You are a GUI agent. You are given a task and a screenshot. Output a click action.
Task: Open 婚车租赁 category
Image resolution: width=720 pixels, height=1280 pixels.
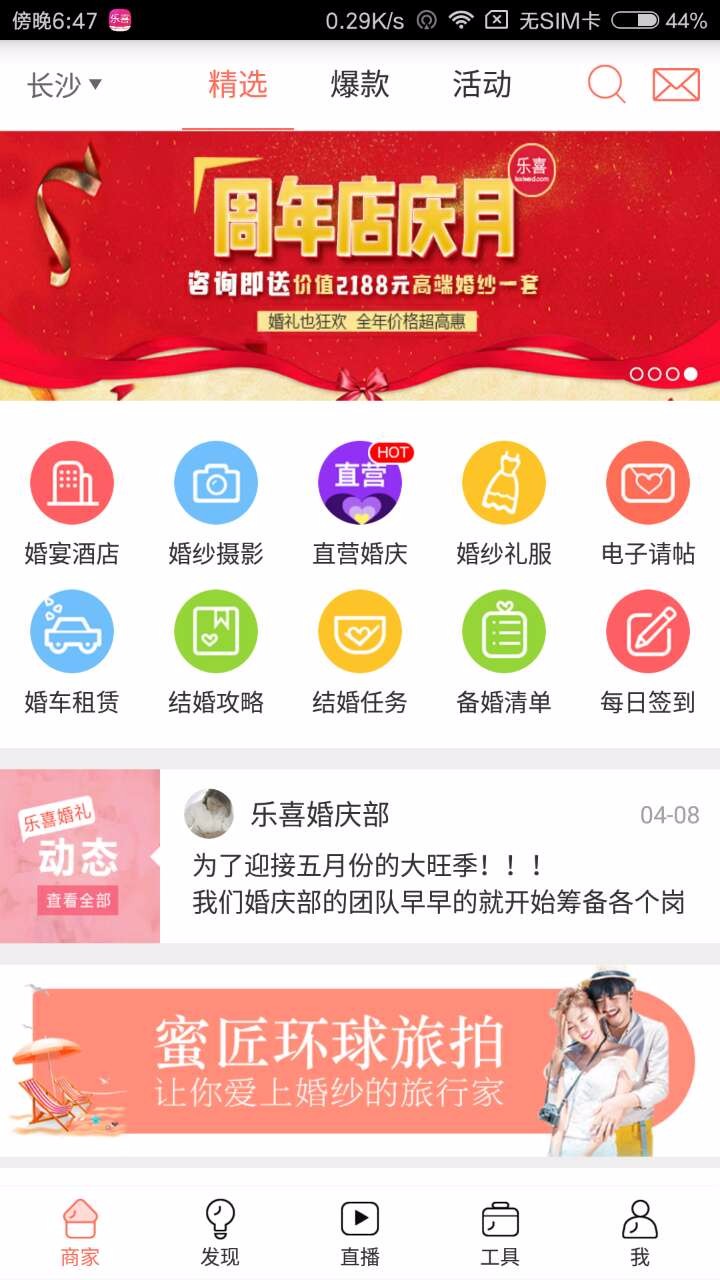pos(72,652)
